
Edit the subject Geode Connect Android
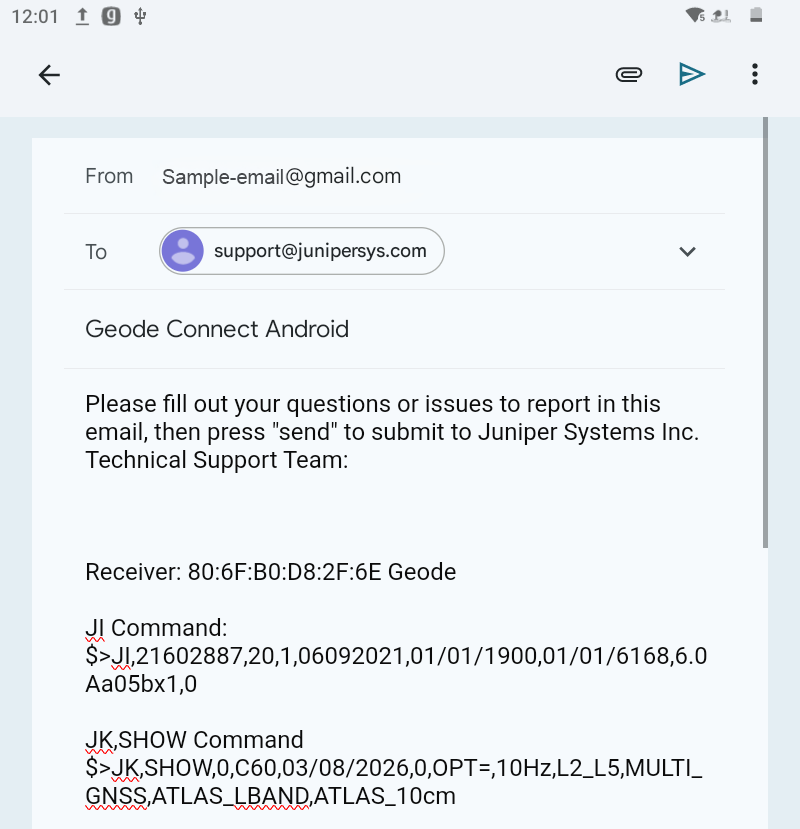click(217, 329)
